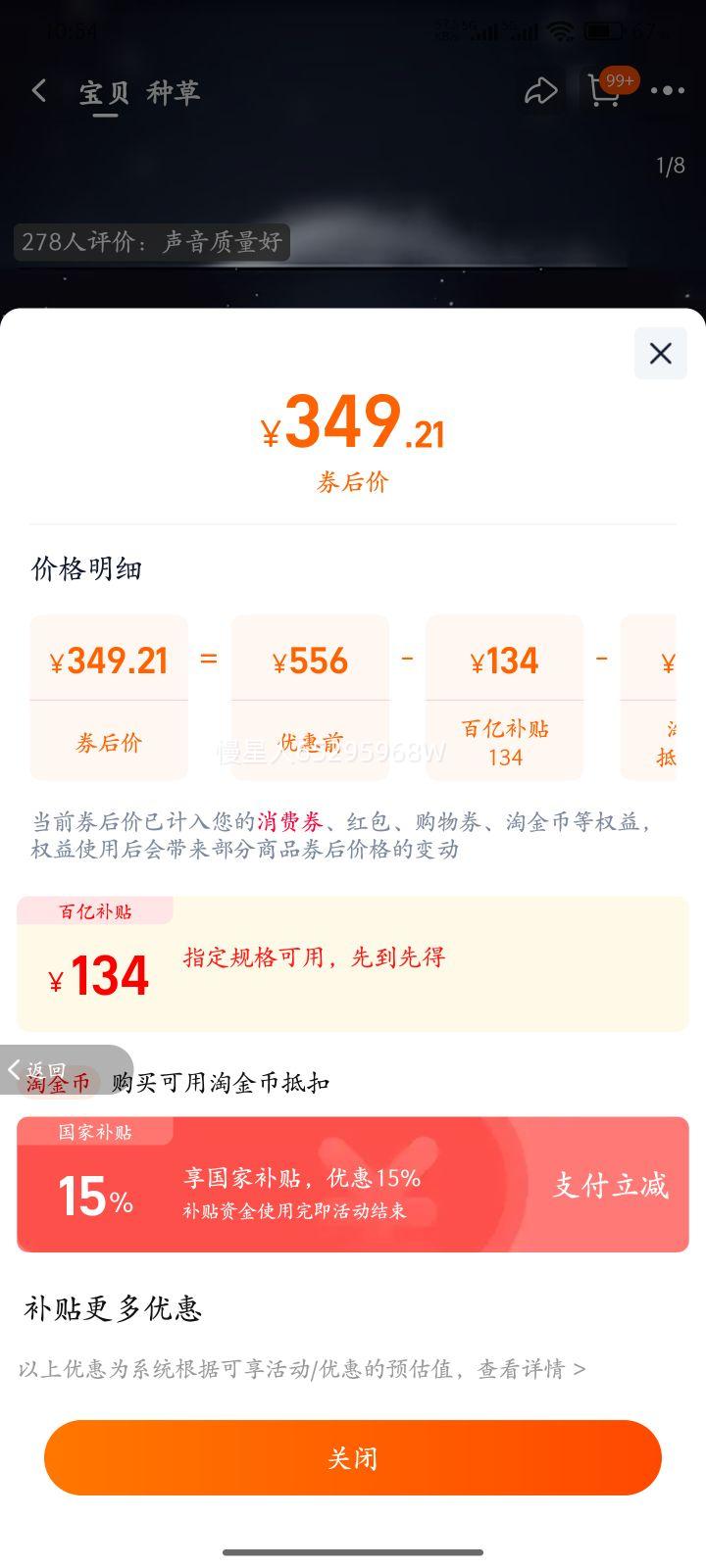The height and width of the screenshot is (1568, 706).
Task: Tap the 278人评价 review overlay label
Action: pos(152,244)
